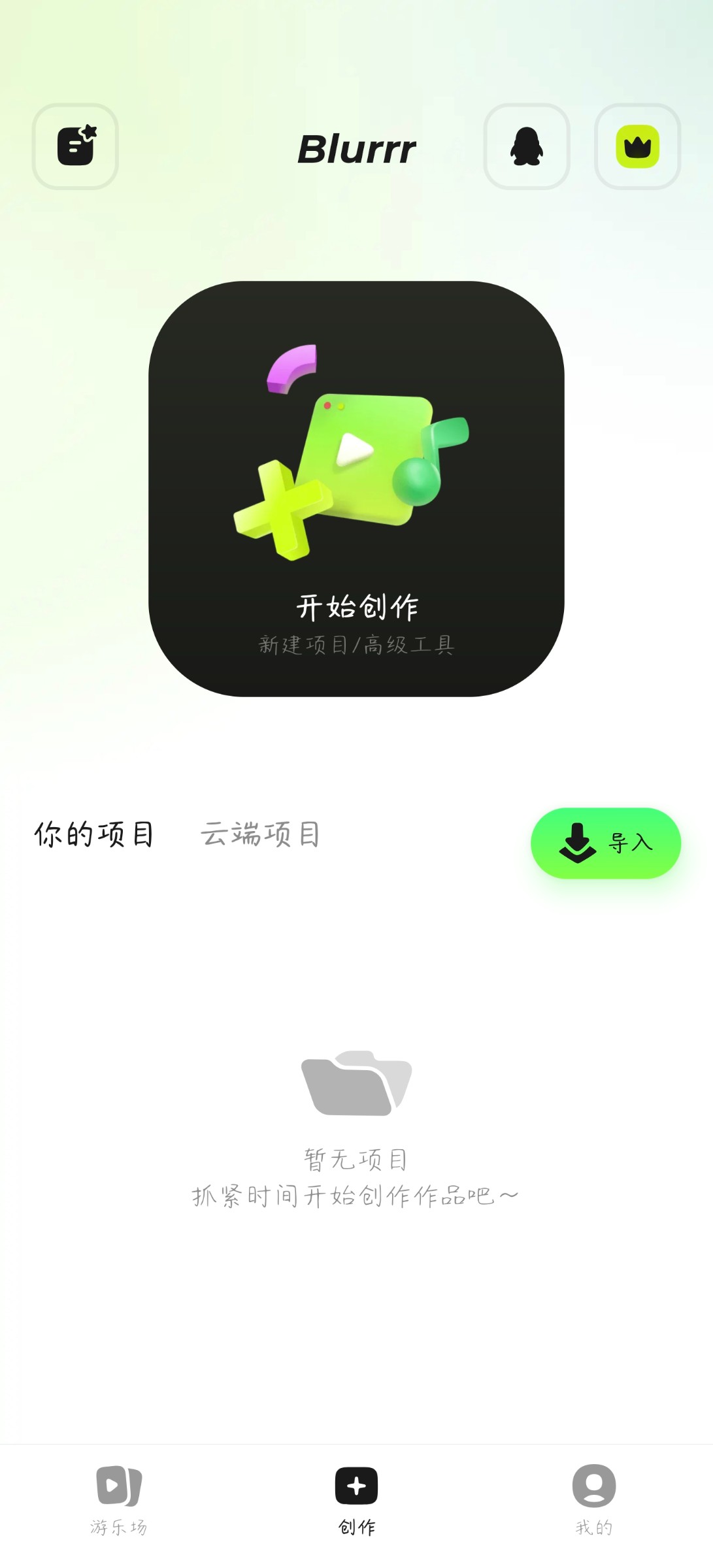Open the crown premium icon
The height and width of the screenshot is (1568, 713).
[x=637, y=146]
